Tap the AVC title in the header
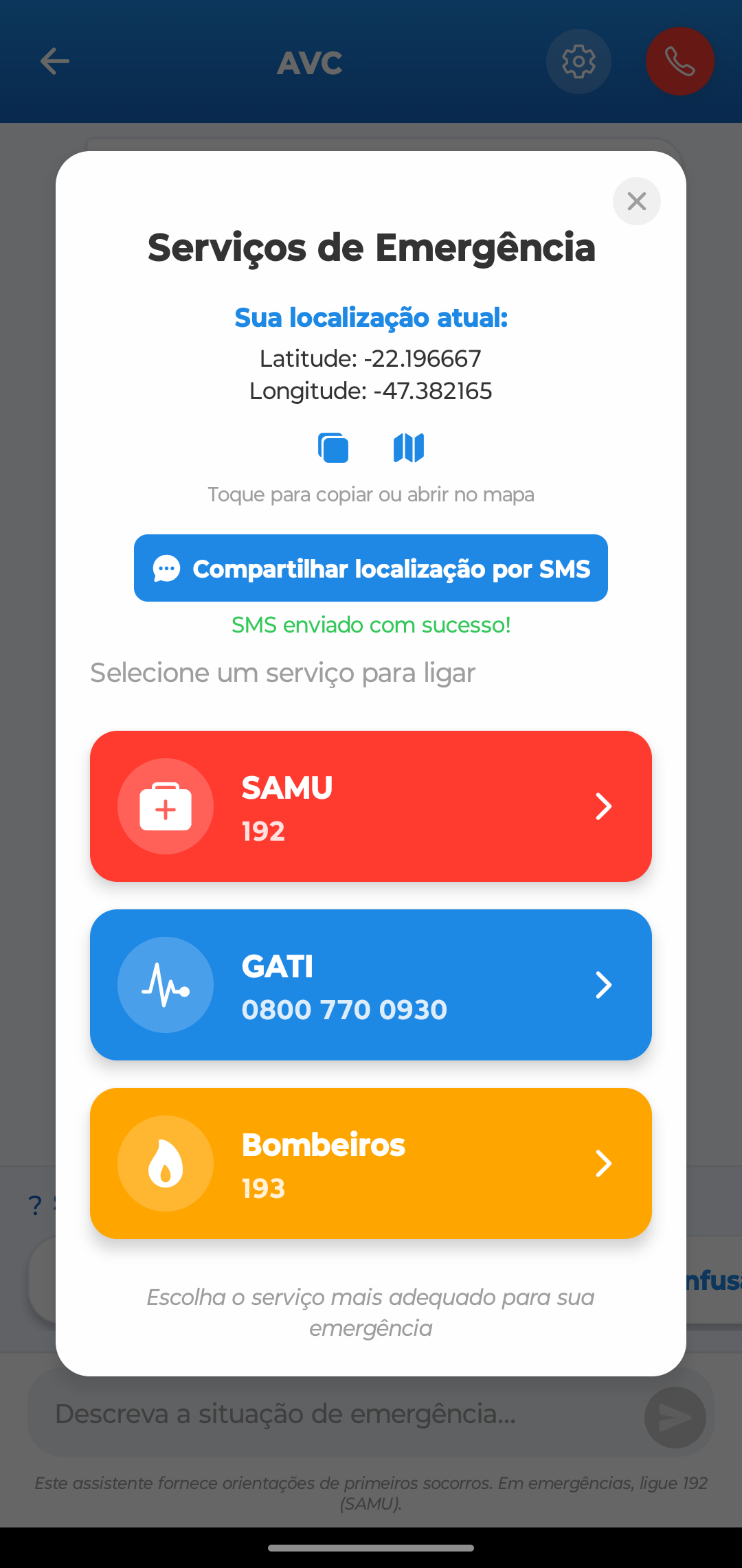This screenshot has height=1568, width=742. pyautogui.click(x=308, y=61)
